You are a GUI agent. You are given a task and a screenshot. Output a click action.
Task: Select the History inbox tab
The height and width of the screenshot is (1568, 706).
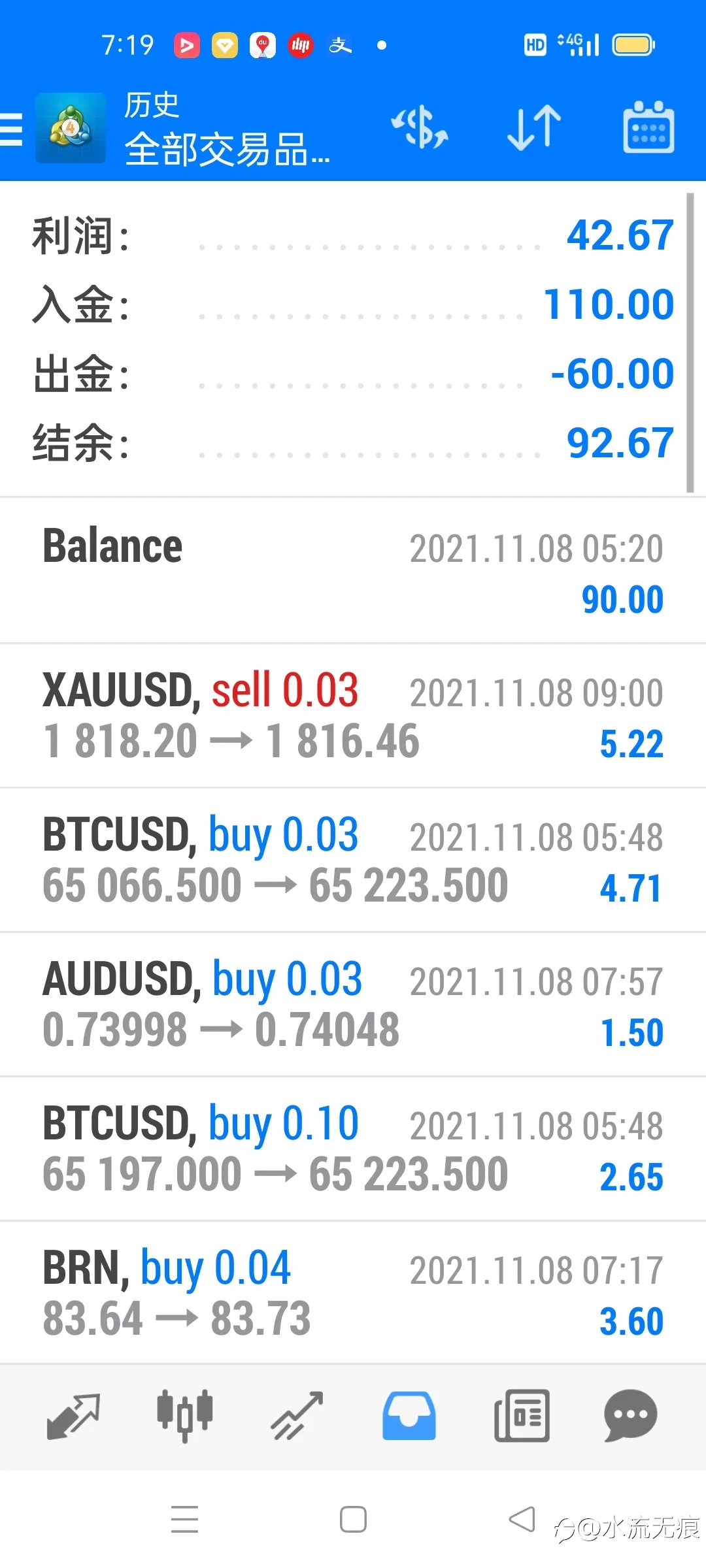click(x=409, y=1416)
